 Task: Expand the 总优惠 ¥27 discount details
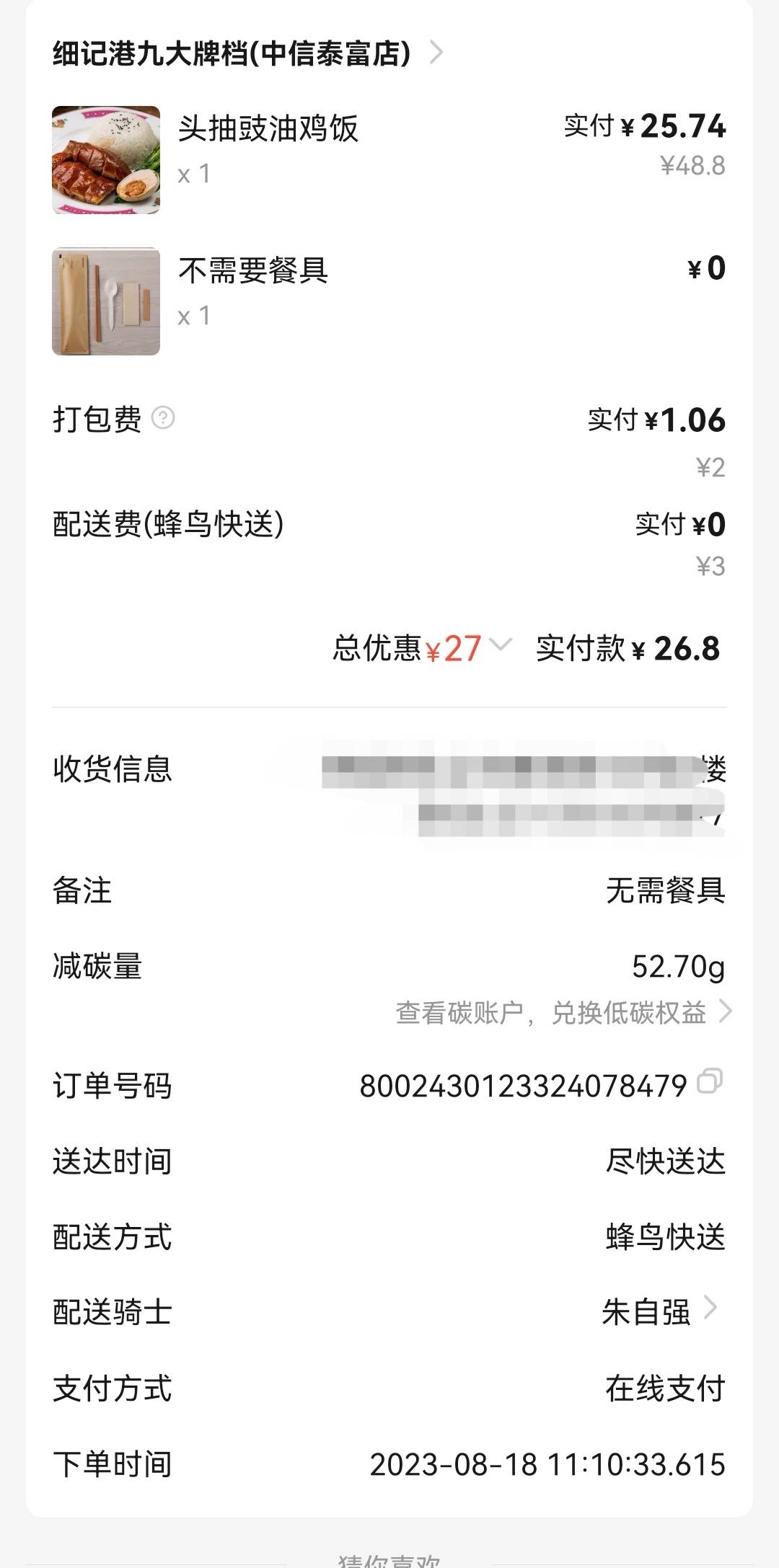[x=422, y=647]
